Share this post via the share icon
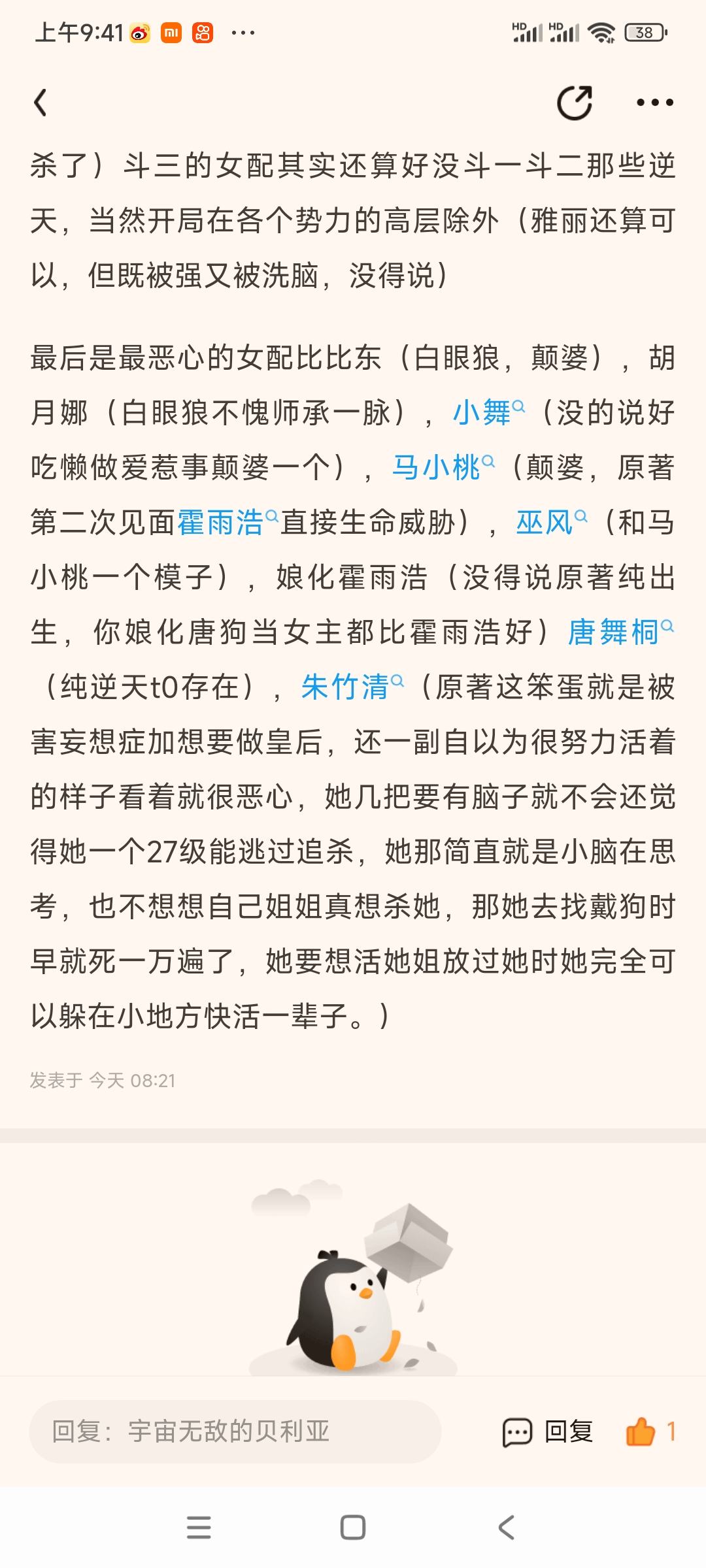The image size is (706, 1568). [x=575, y=103]
